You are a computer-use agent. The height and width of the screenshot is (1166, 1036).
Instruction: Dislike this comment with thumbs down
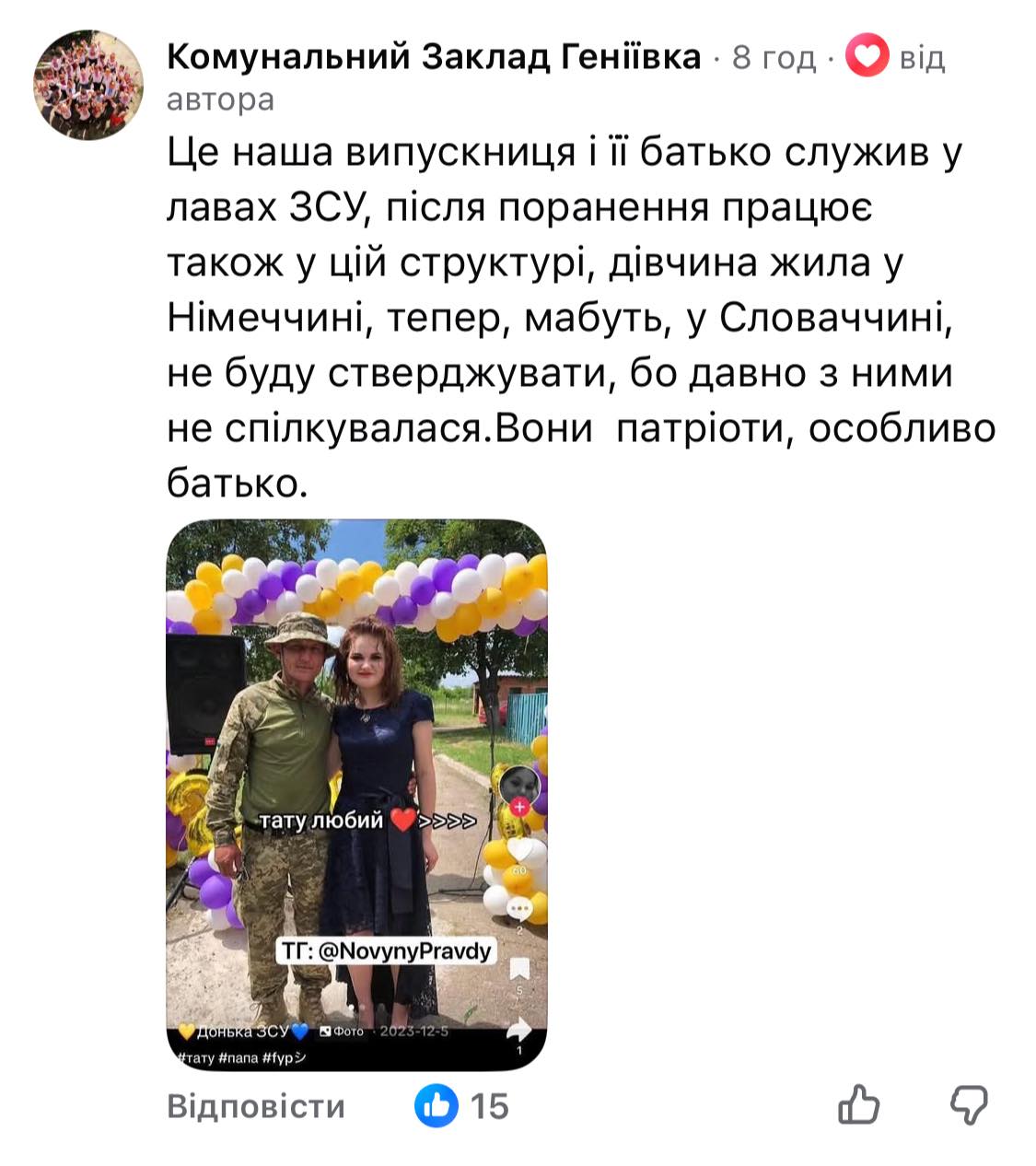point(968,1104)
